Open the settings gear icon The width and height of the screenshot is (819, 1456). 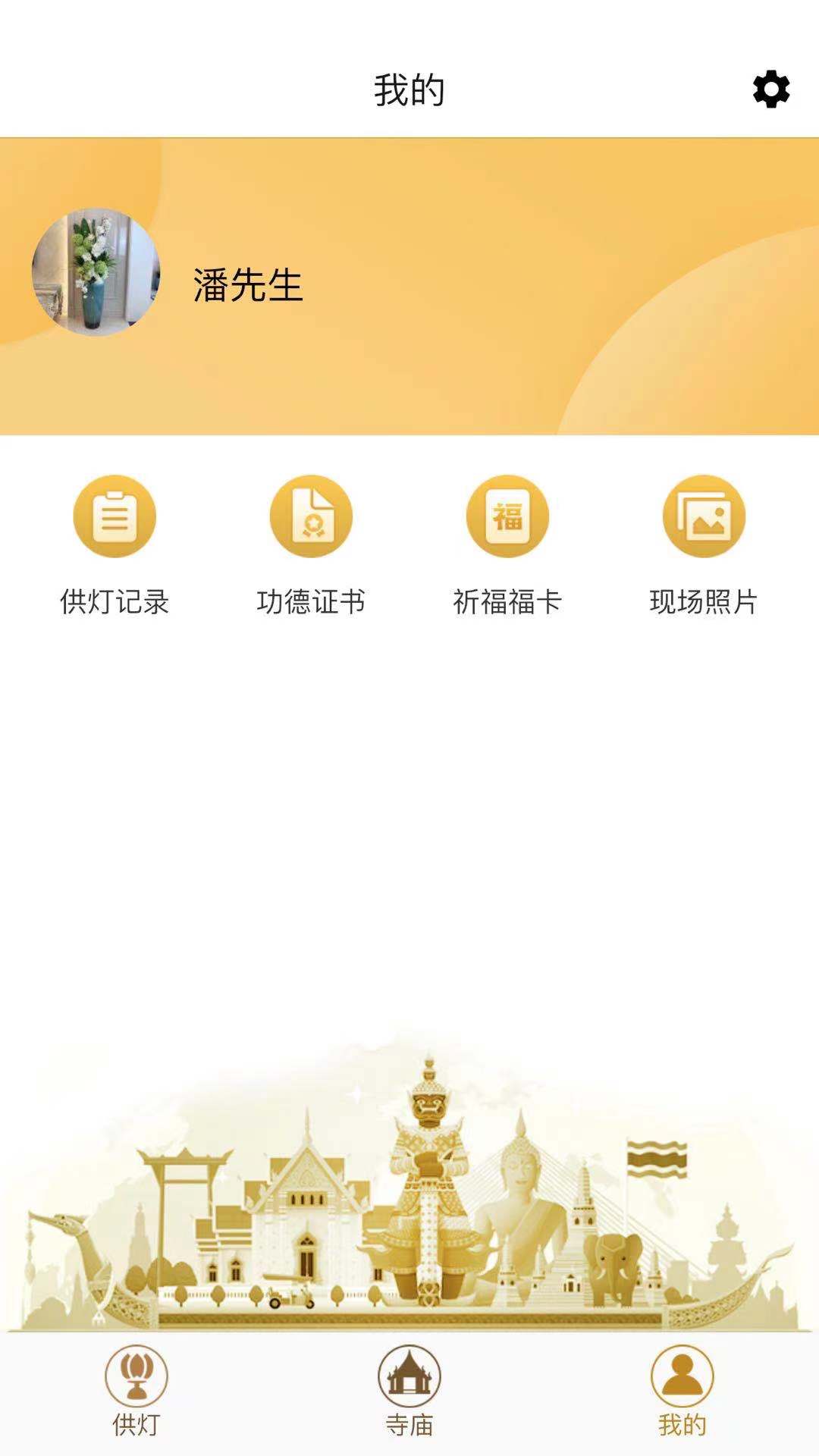click(770, 89)
